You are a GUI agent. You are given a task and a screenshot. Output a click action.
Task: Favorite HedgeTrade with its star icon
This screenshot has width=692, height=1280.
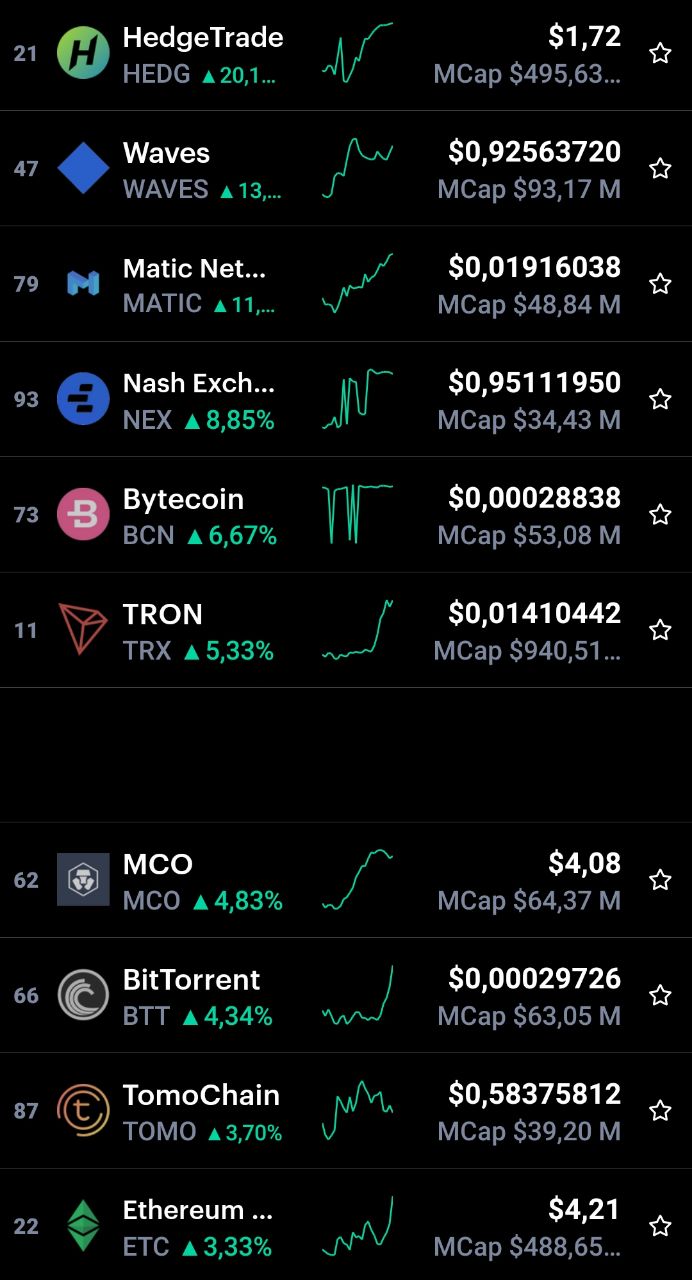660,54
